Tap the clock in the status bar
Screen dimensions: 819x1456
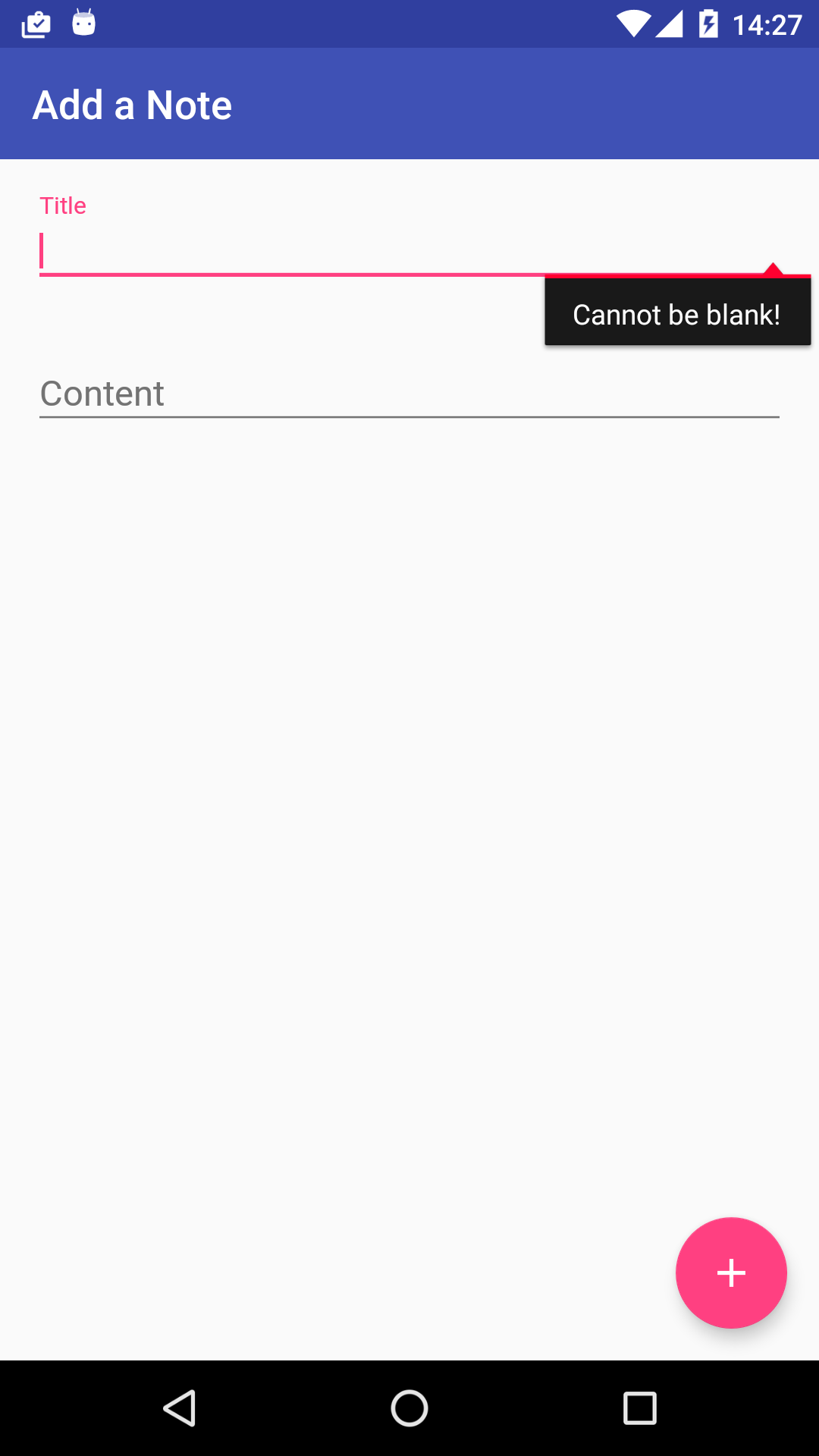point(768,23)
